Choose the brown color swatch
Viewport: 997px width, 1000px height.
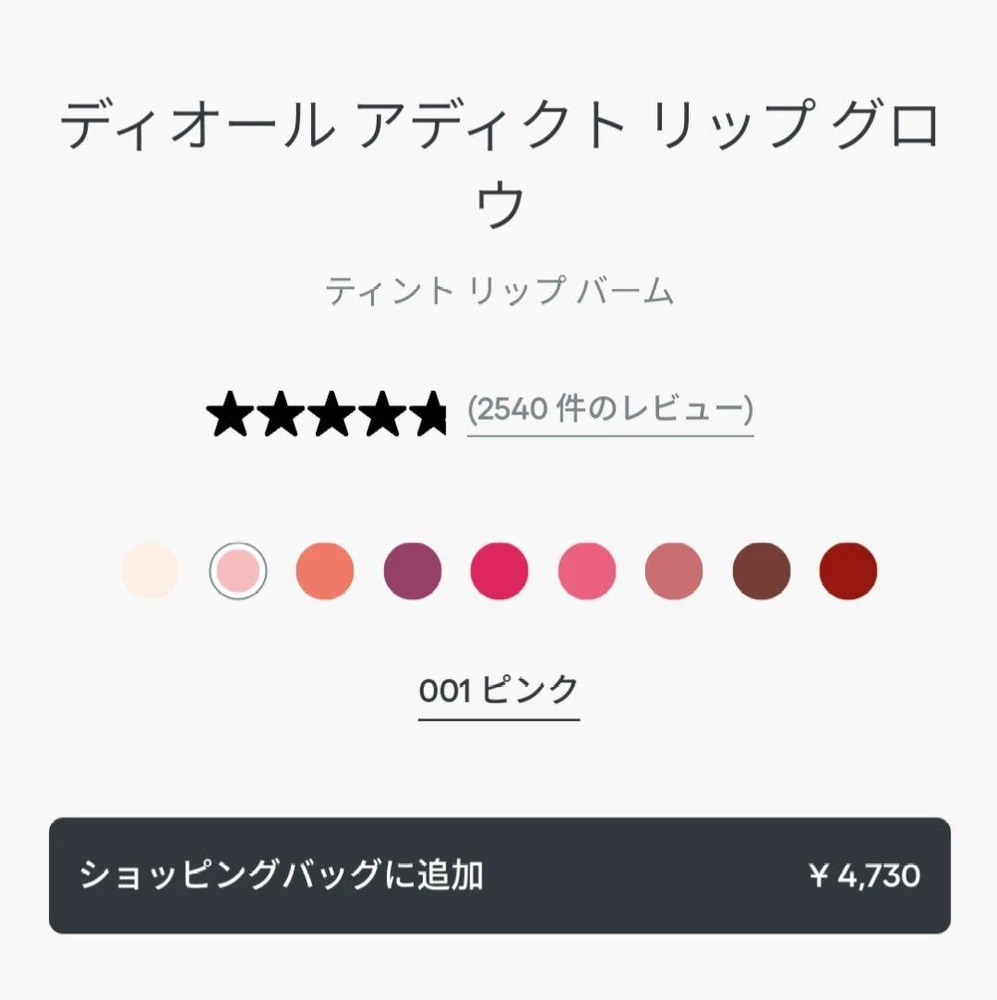click(761, 571)
